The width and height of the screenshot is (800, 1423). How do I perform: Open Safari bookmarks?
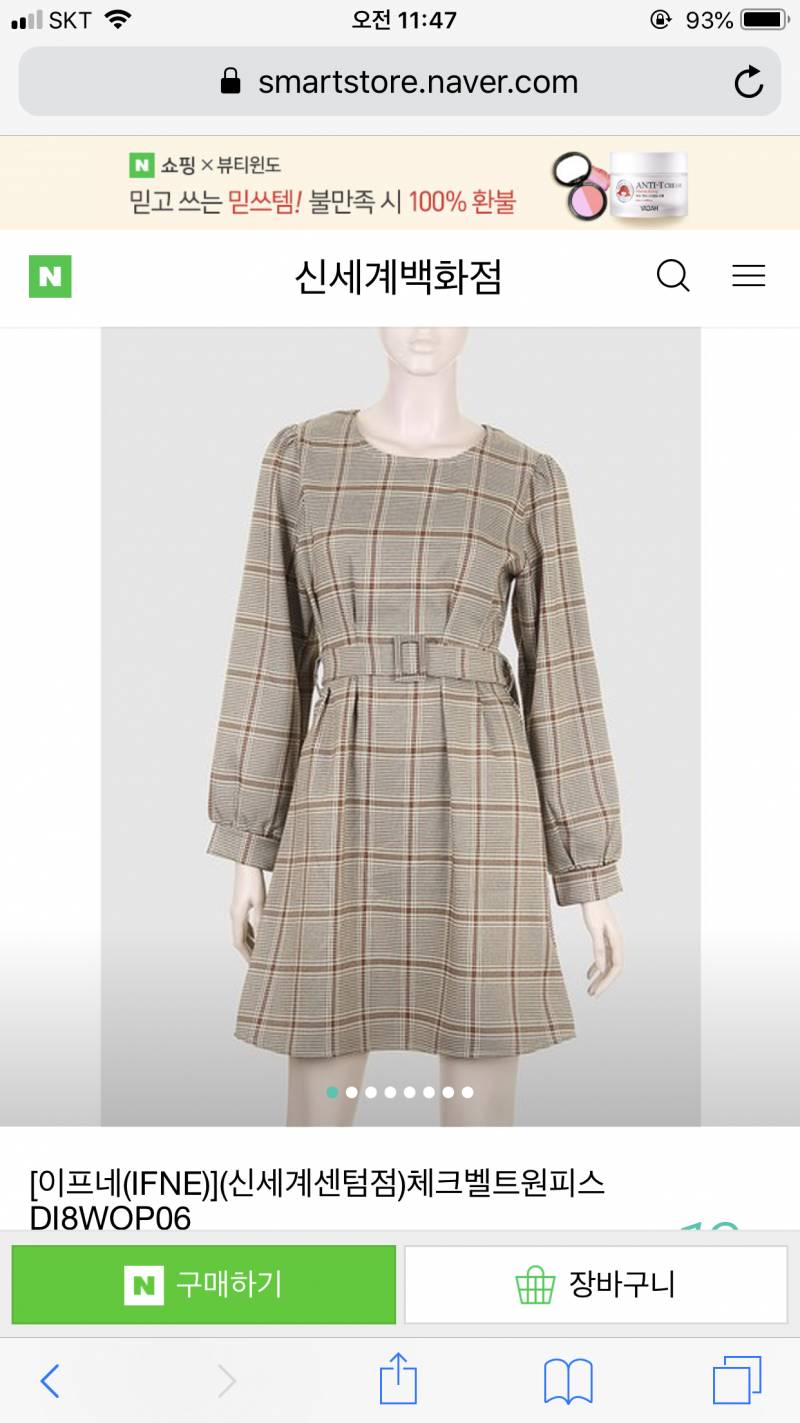point(568,1382)
